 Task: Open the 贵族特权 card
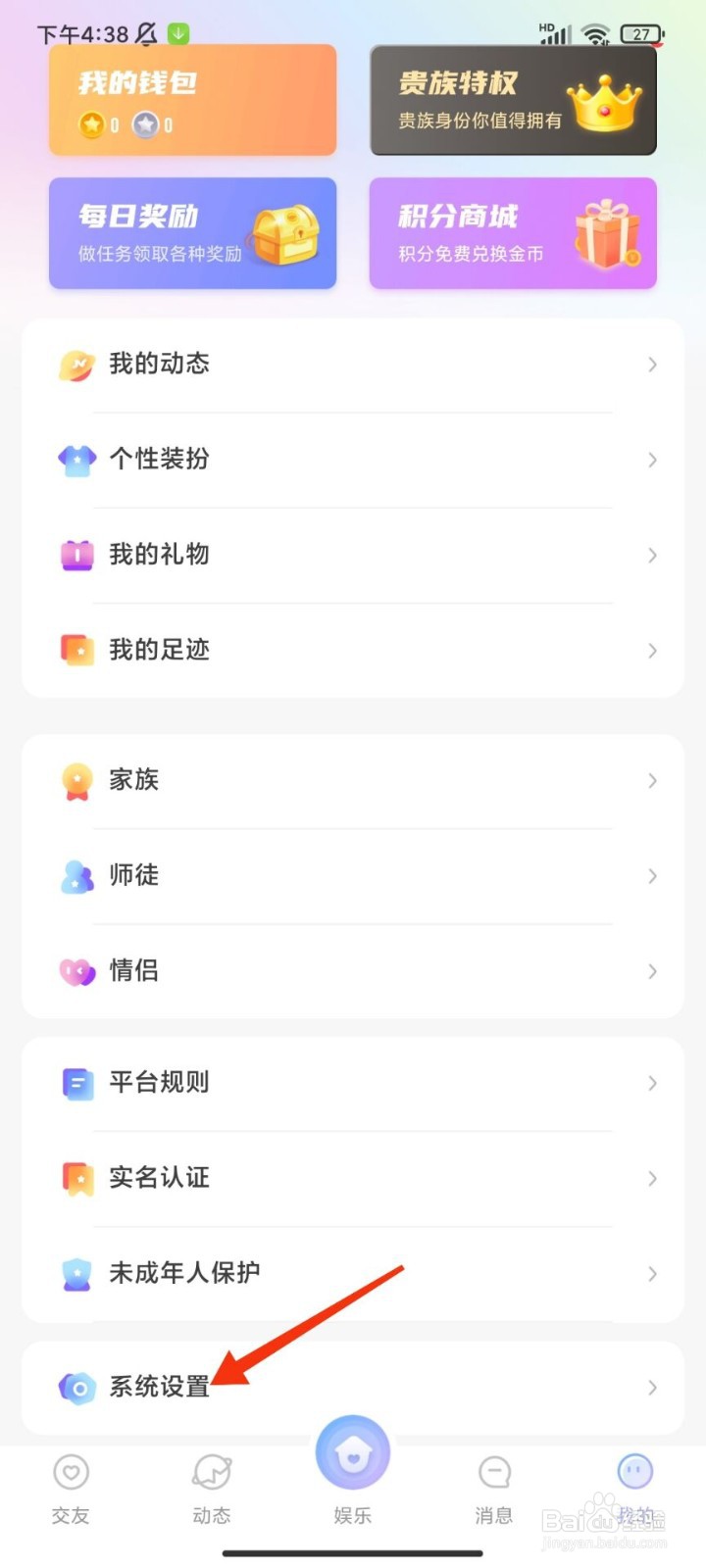[x=513, y=100]
